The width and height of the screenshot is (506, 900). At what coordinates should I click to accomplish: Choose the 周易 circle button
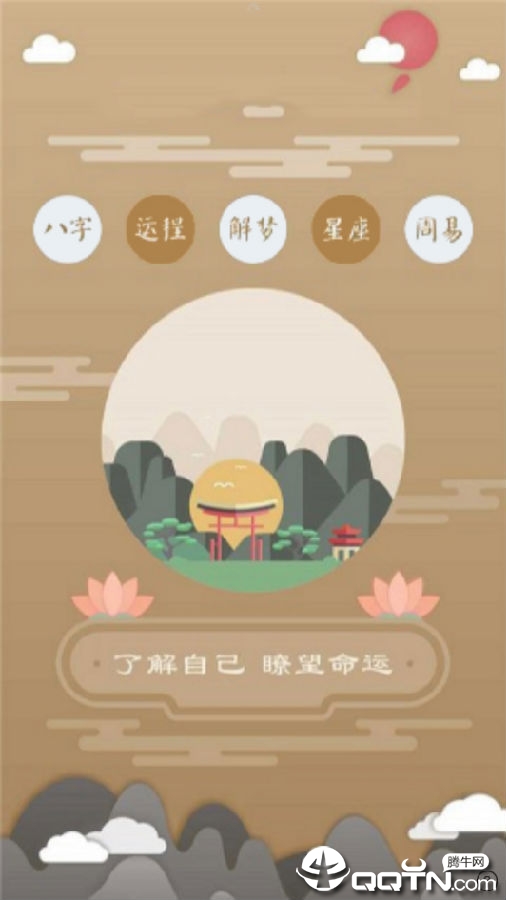click(x=439, y=229)
